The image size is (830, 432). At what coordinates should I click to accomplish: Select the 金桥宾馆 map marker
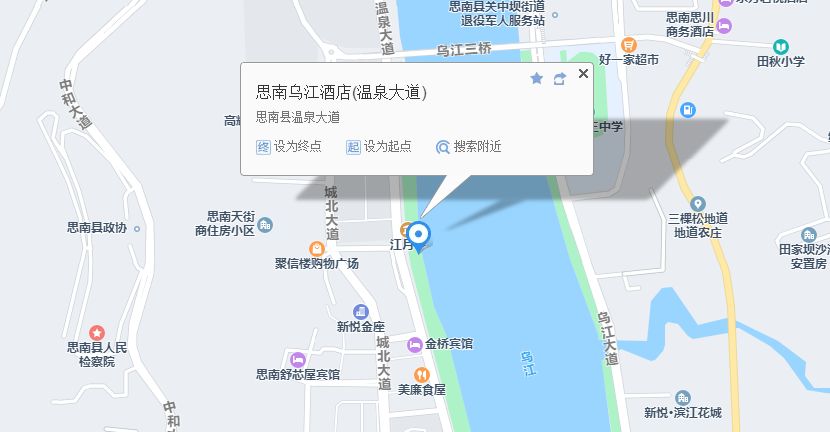pyautogui.click(x=415, y=344)
